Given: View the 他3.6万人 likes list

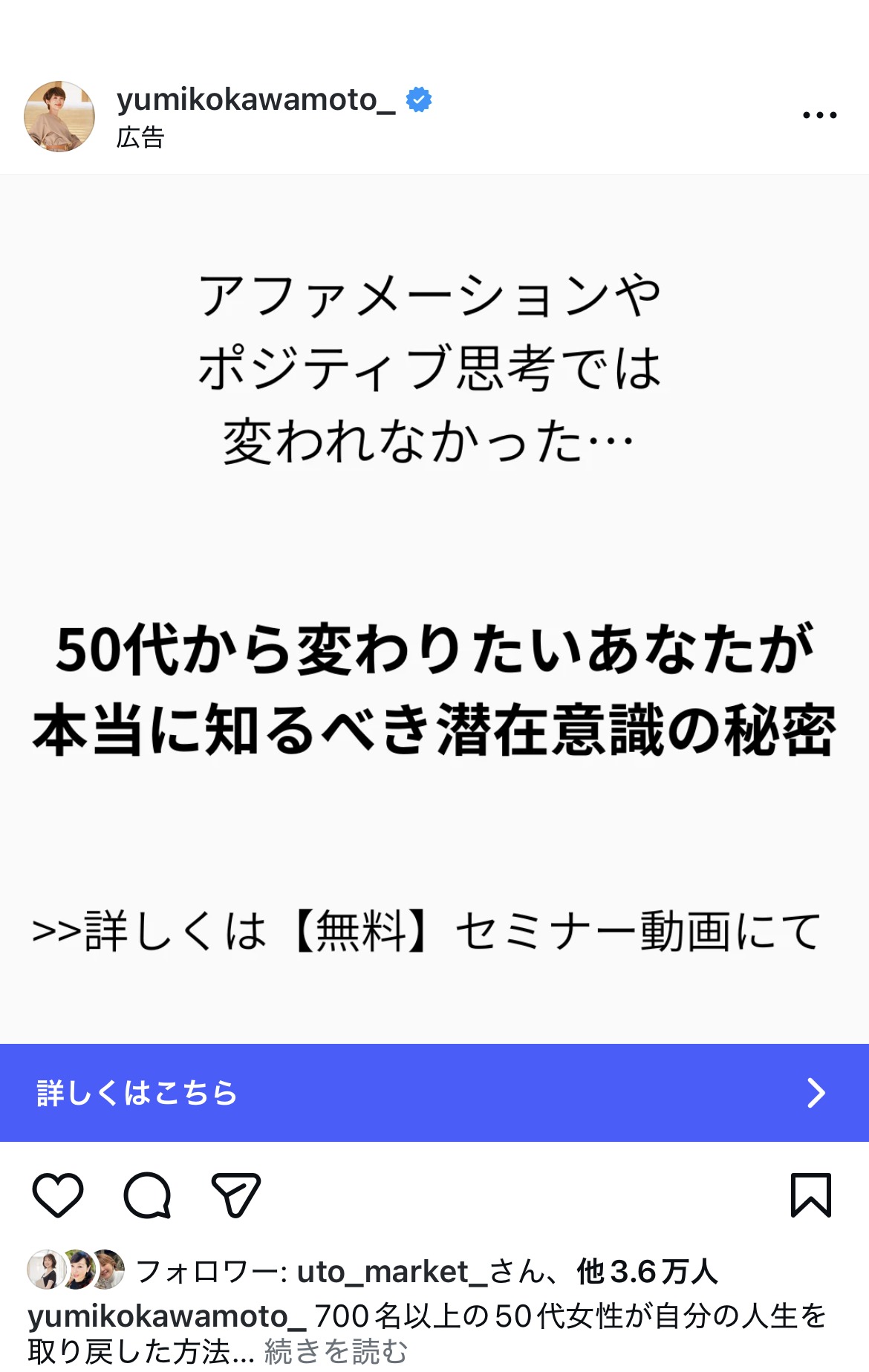Looking at the screenshot, I should (646, 1272).
